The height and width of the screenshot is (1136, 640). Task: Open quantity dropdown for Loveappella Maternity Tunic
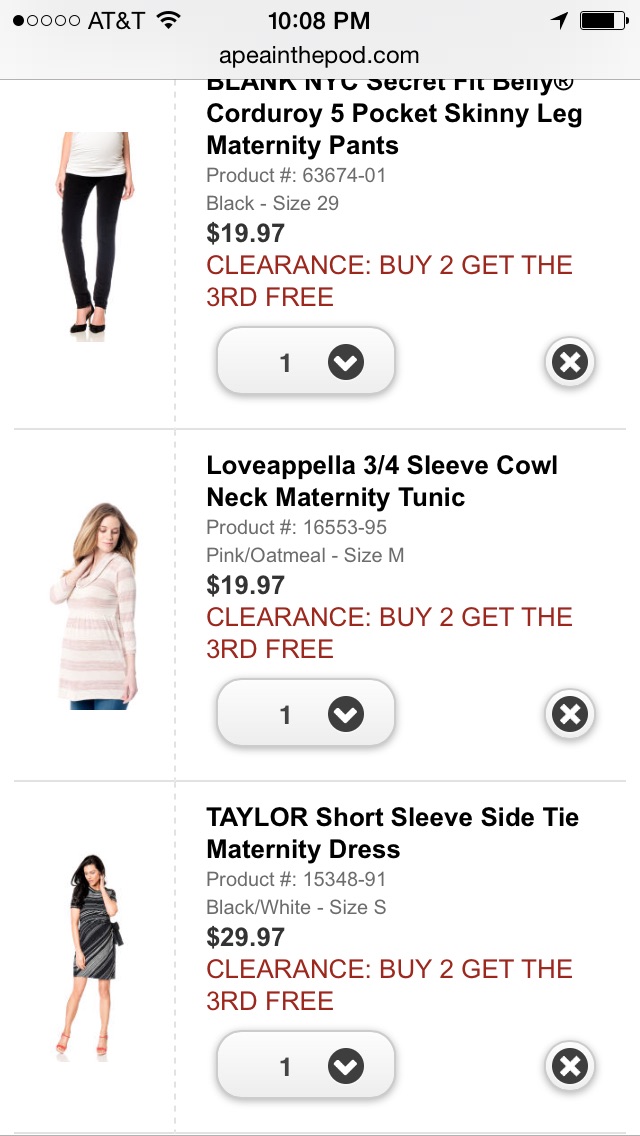(306, 714)
